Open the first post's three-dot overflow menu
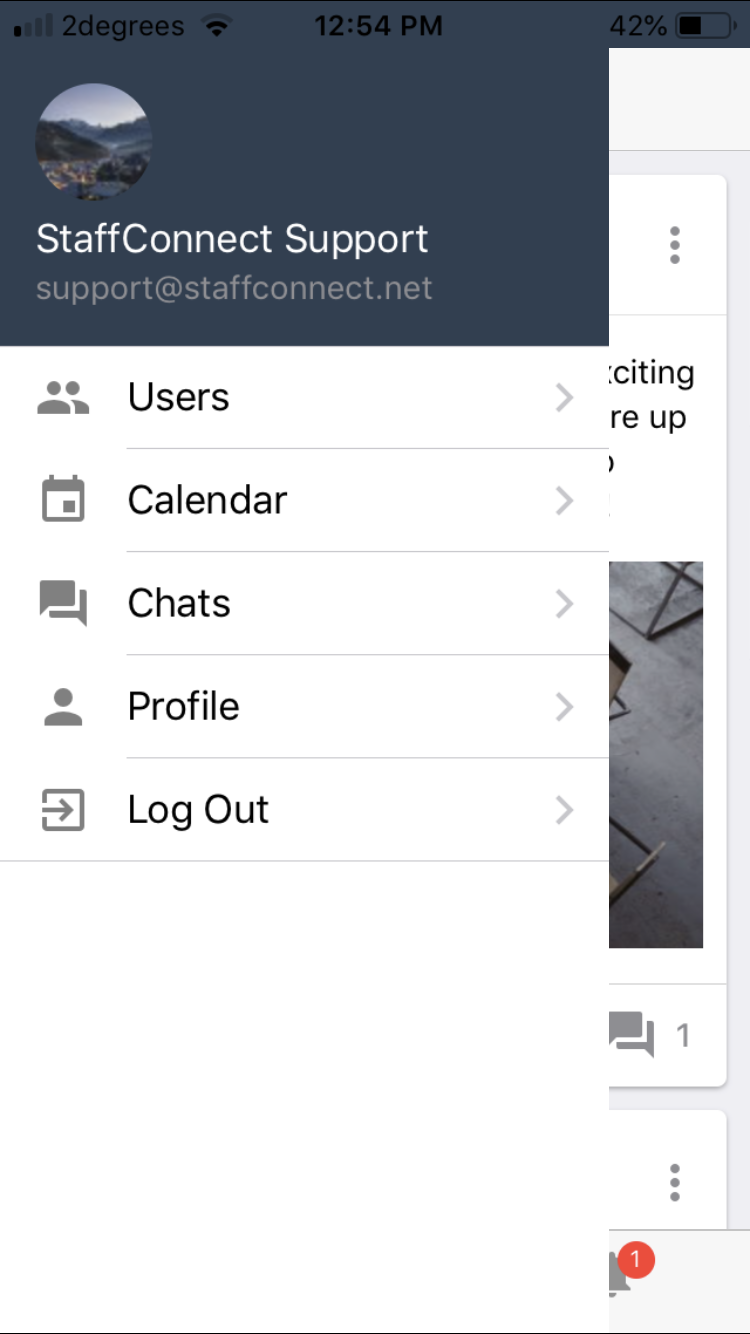Viewport: 750px width, 1334px height. tap(675, 245)
